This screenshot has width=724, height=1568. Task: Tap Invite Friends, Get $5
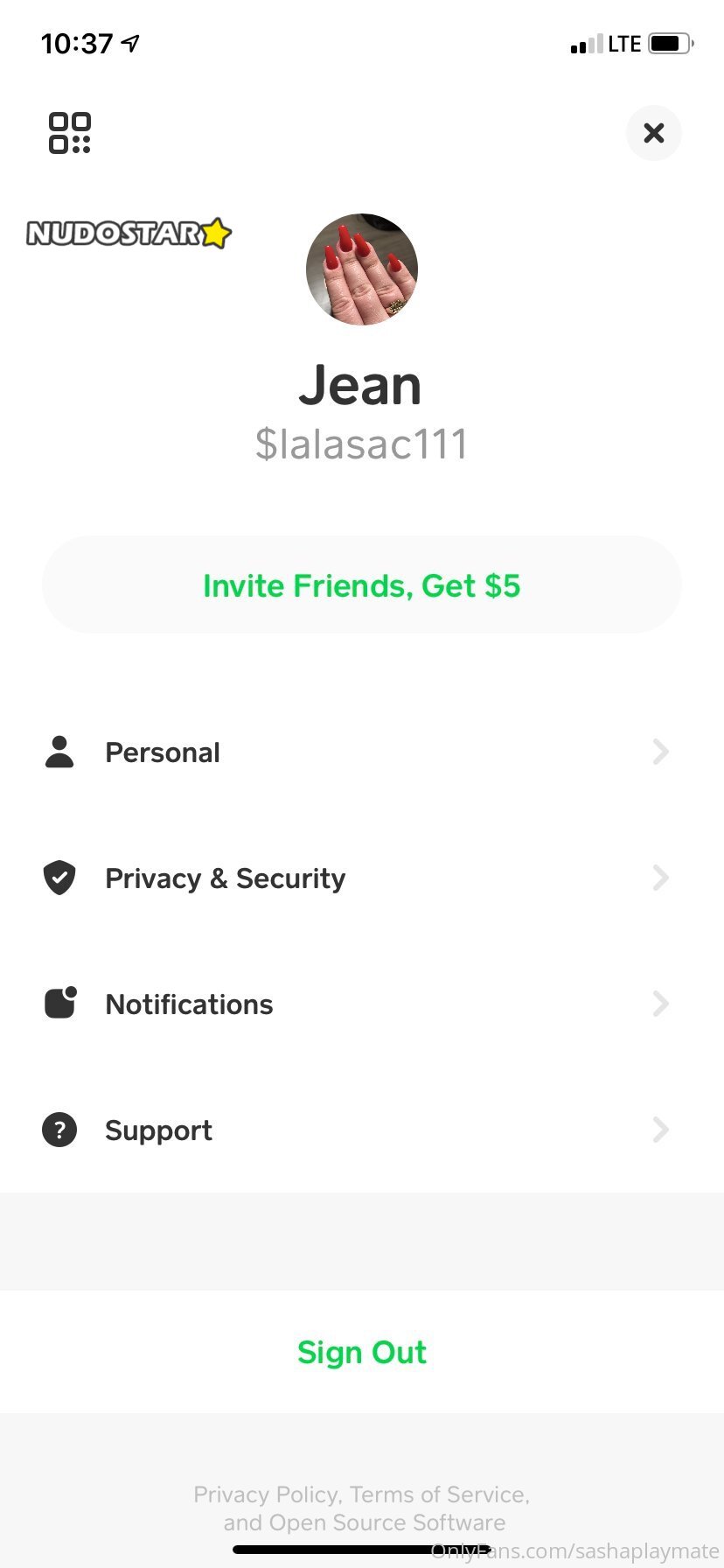(x=362, y=585)
